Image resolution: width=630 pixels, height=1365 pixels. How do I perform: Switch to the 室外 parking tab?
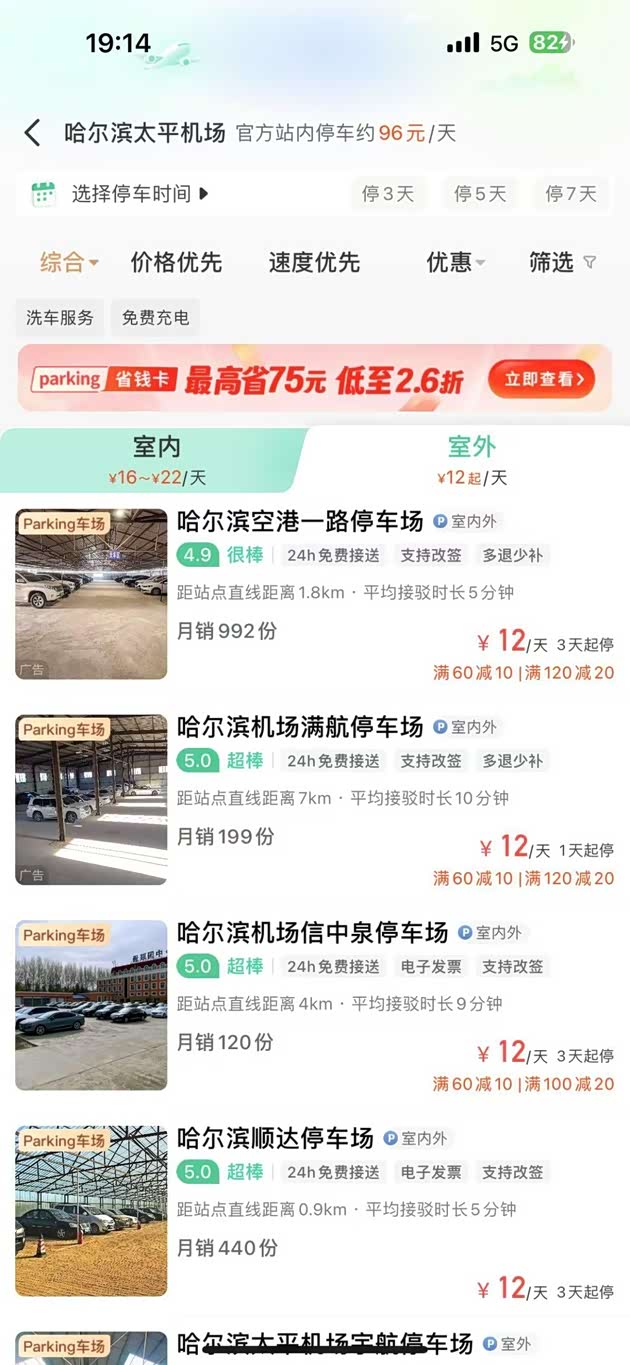click(471, 459)
